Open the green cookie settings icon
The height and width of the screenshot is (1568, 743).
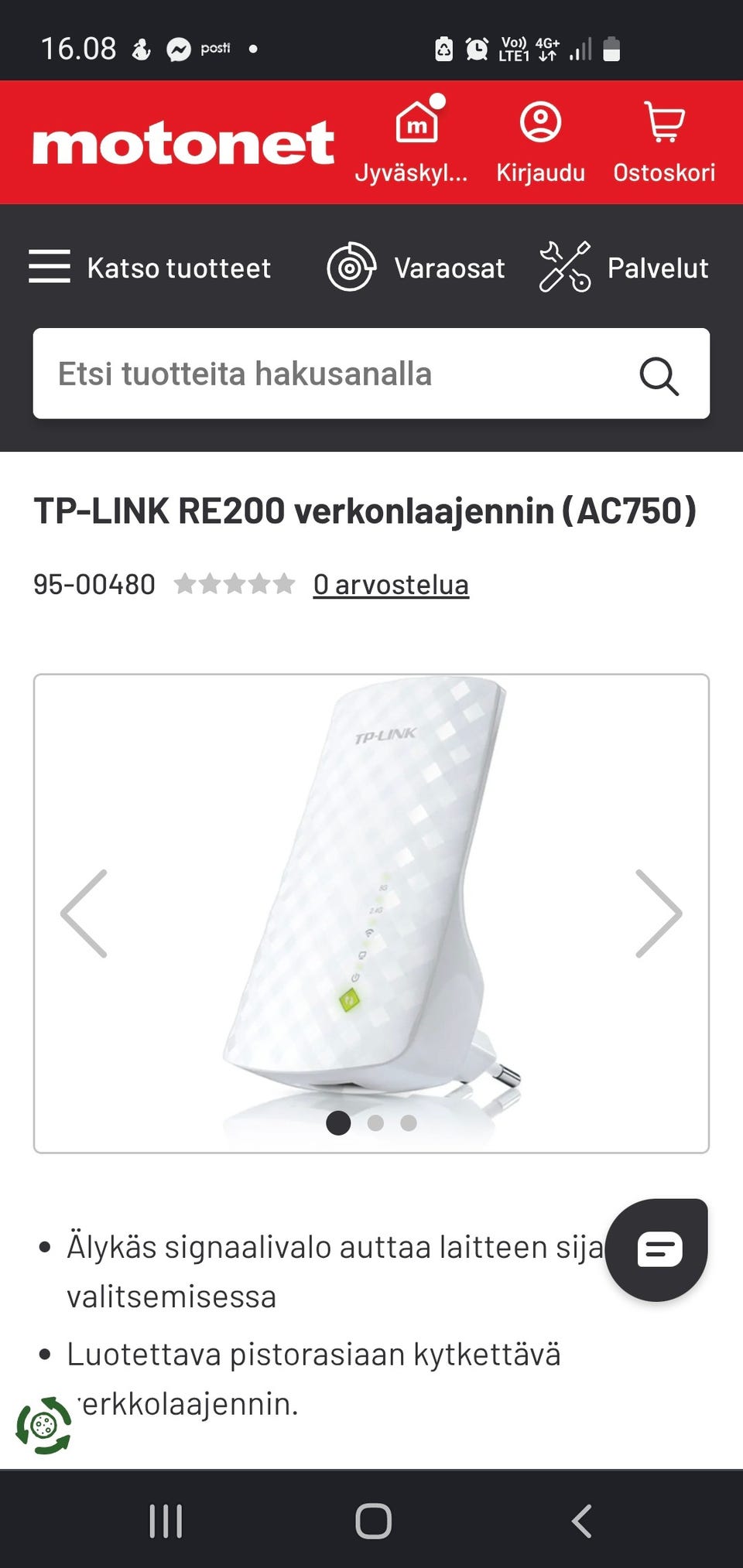coord(44,1425)
